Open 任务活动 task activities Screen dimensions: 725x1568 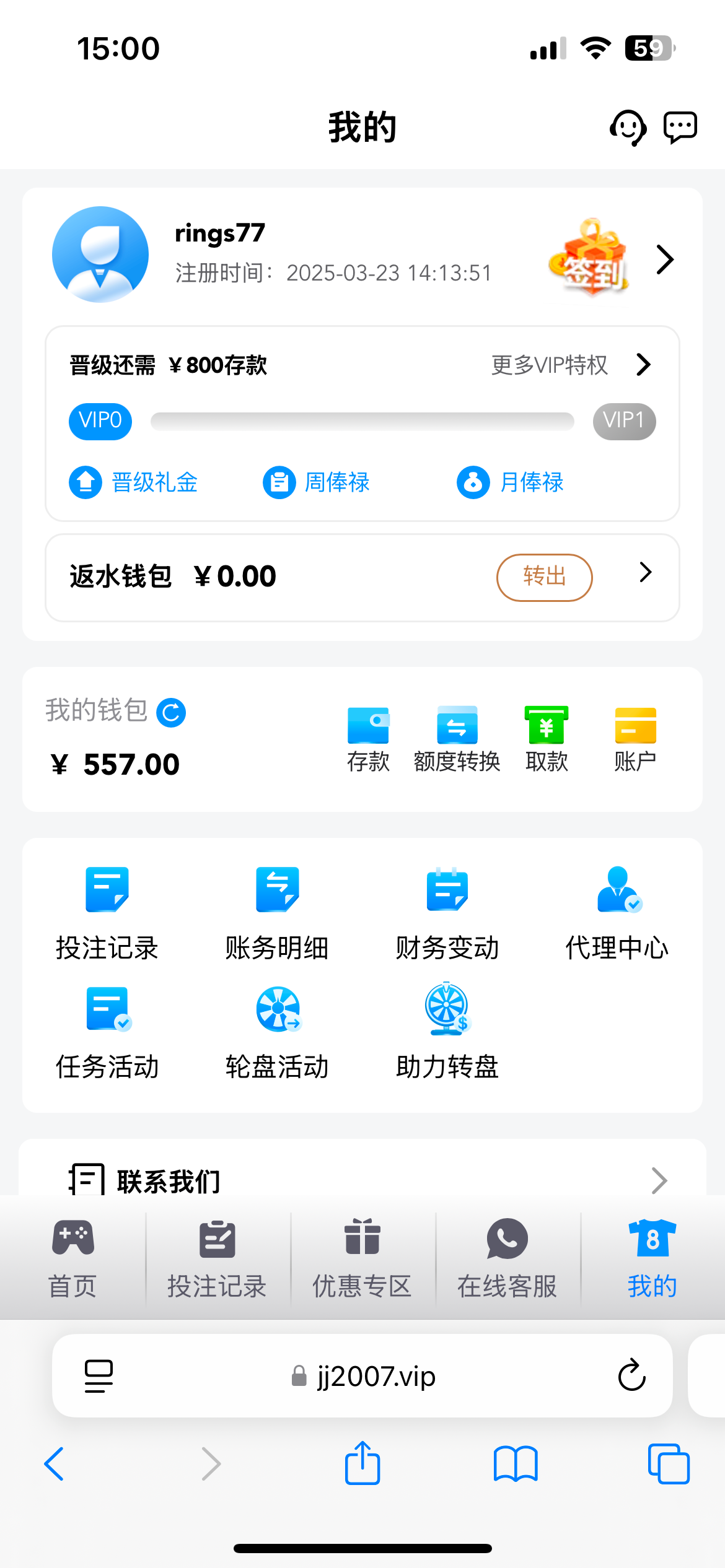coord(107,1032)
